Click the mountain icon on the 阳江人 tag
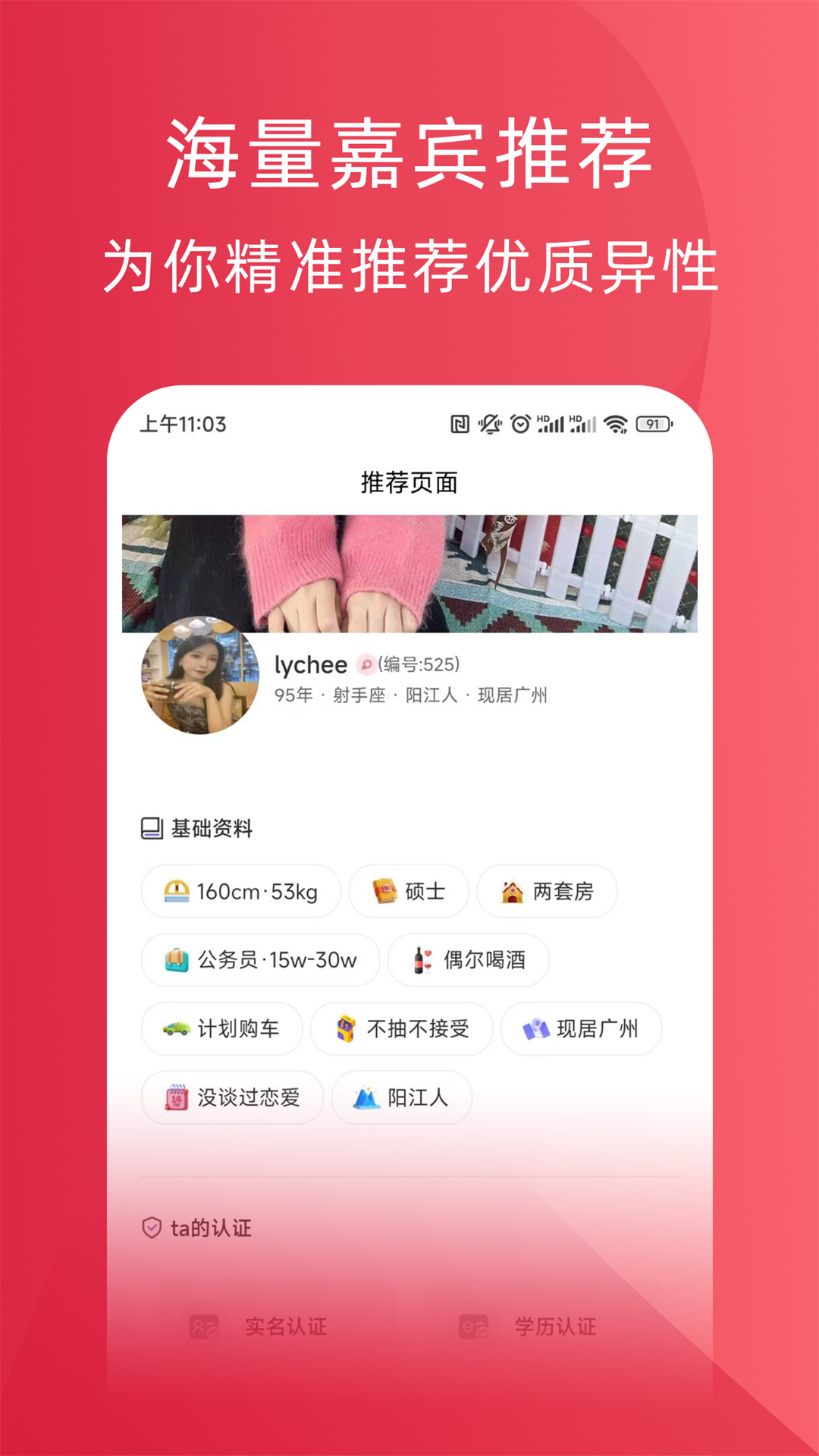This screenshot has width=819, height=1456. click(x=366, y=1097)
